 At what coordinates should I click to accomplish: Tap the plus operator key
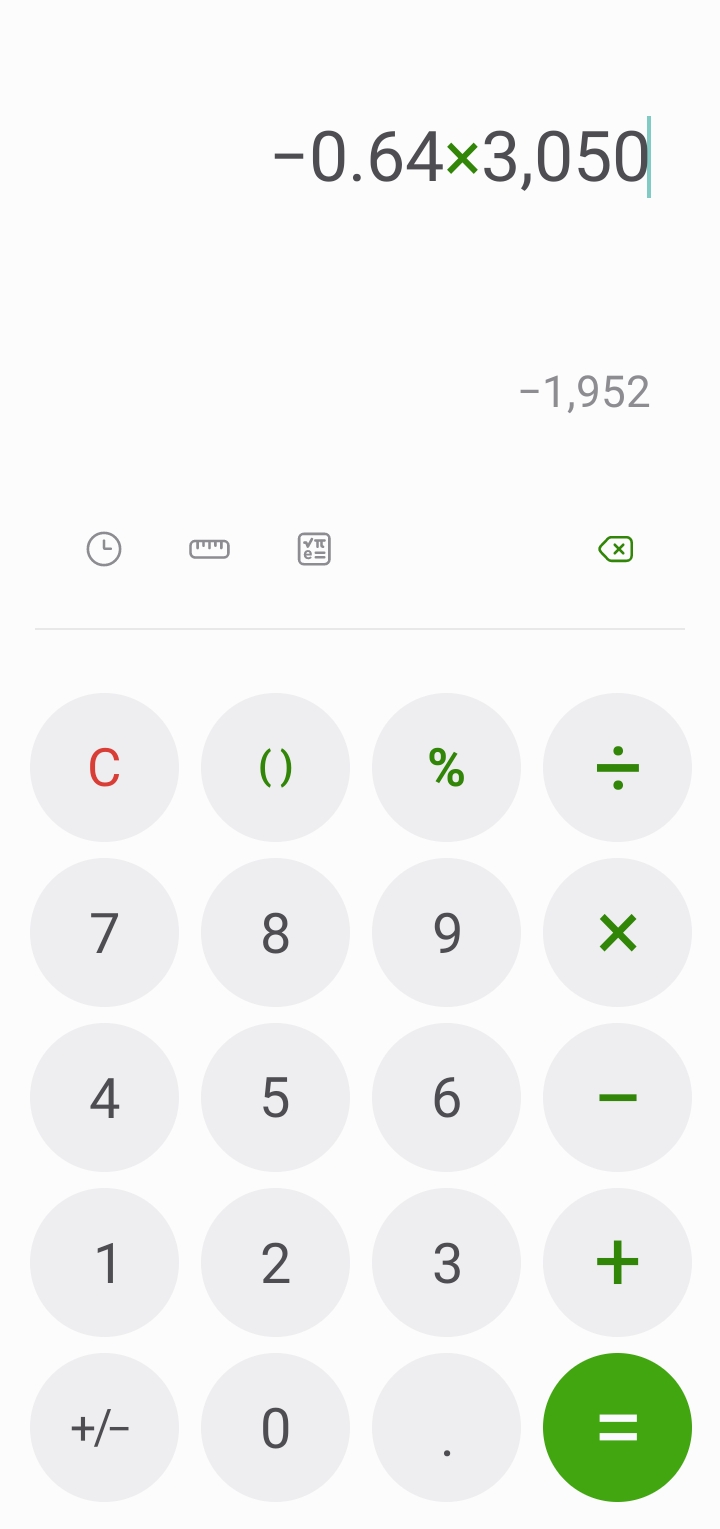(x=618, y=1262)
